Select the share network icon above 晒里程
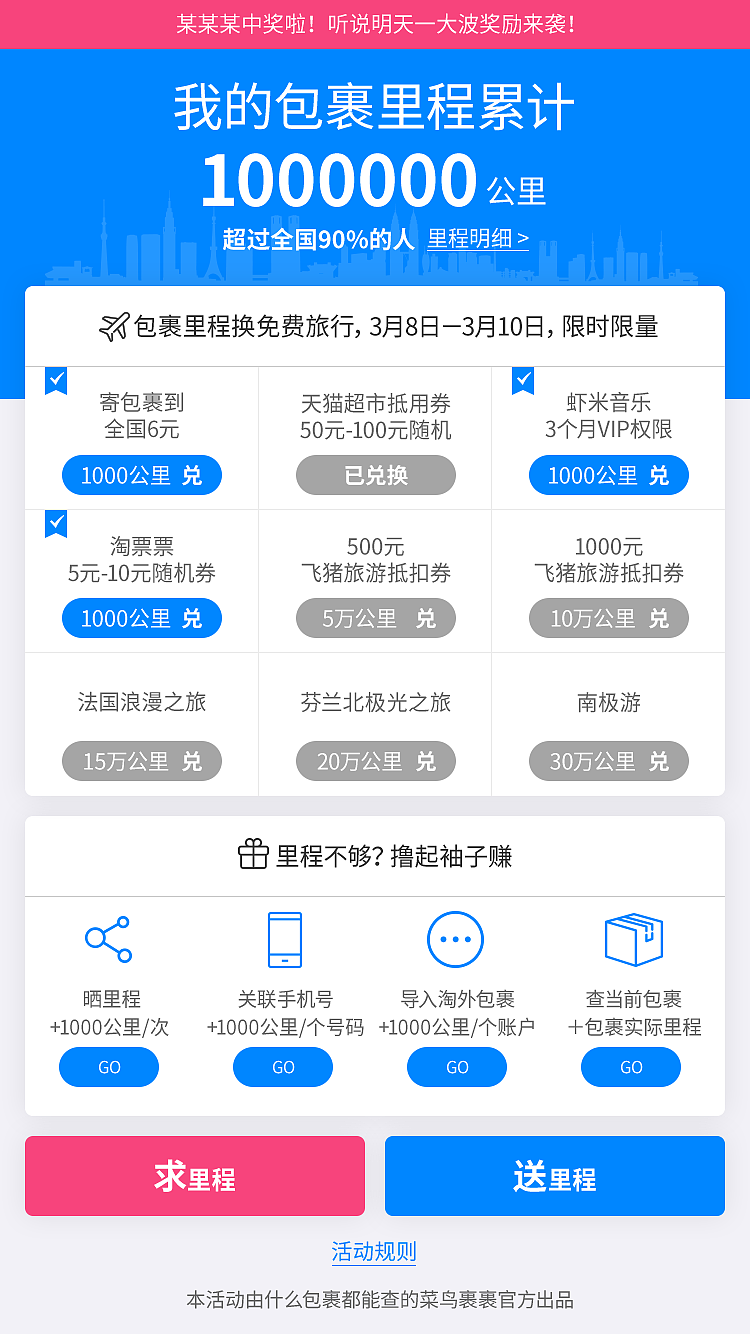 click(109, 938)
